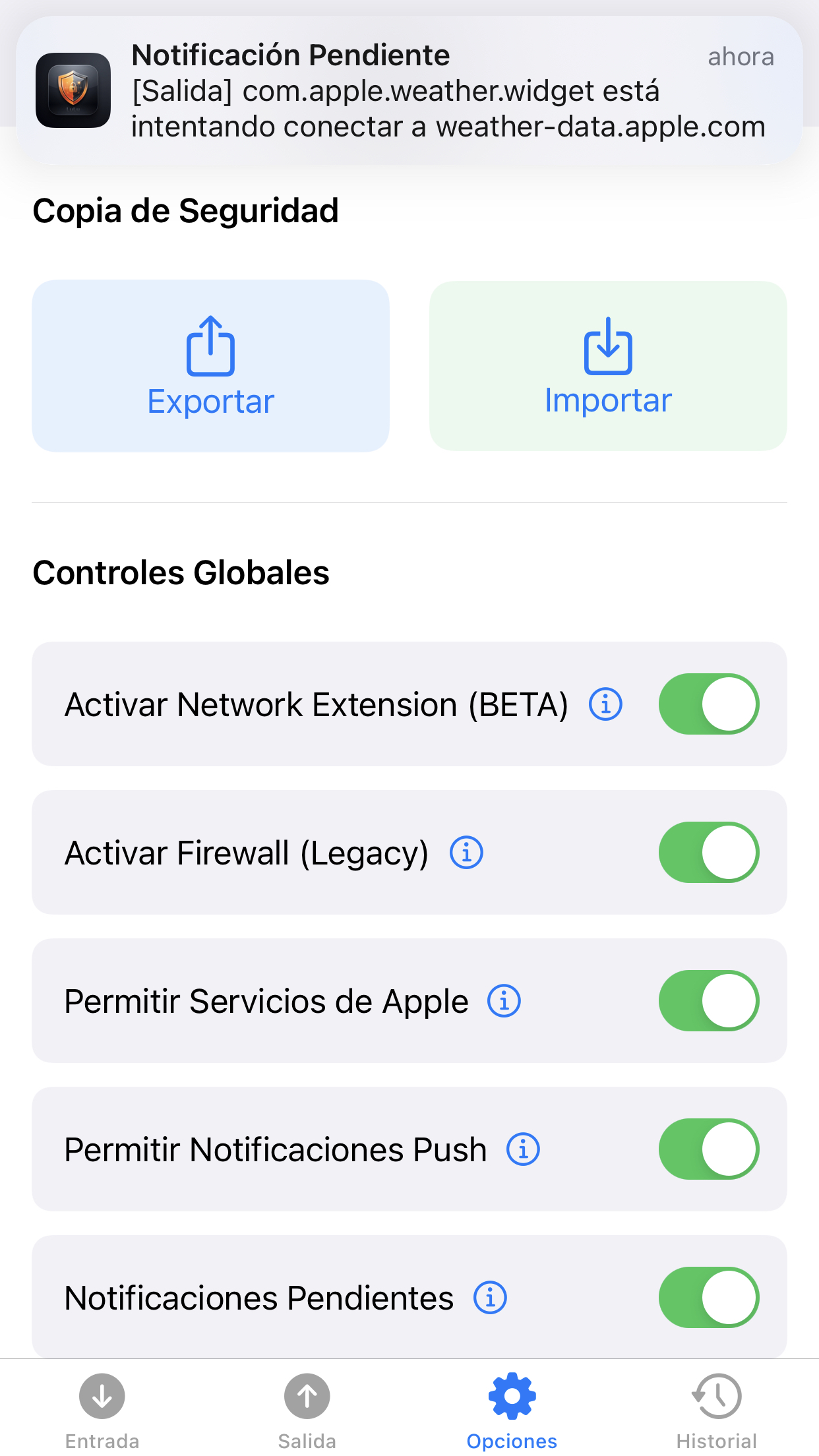View info about Permitir Servicios de Apple

pos(504,1000)
